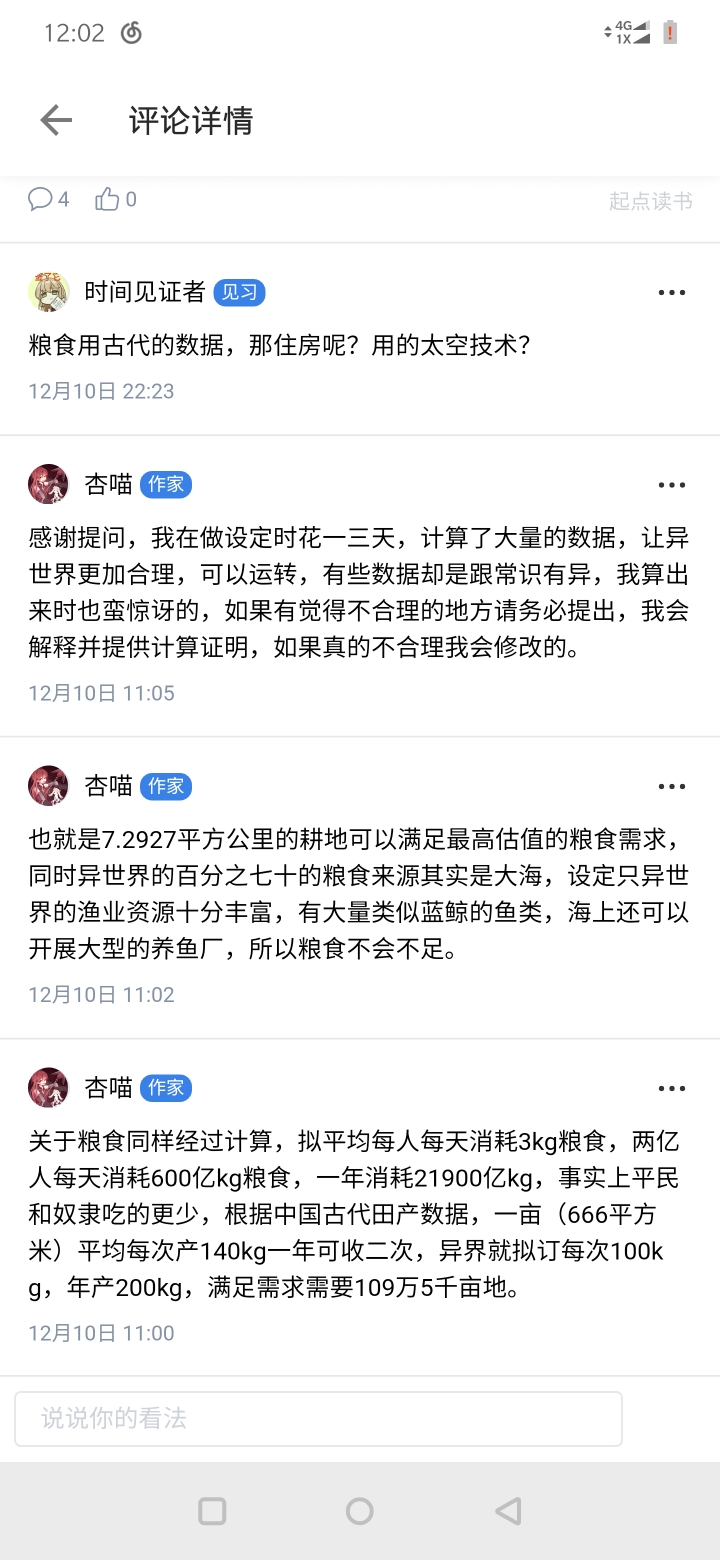Image resolution: width=720 pixels, height=1560 pixels.
Task: Like the top post via thumbs-up icon
Action: coord(107,199)
